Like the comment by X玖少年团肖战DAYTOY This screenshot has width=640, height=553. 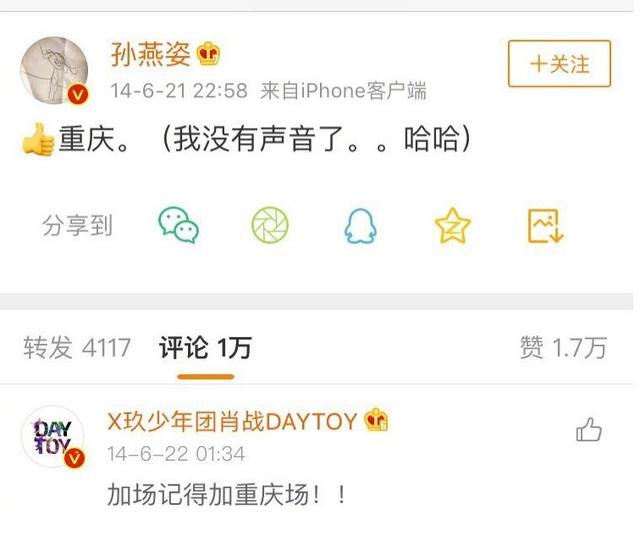[589, 430]
